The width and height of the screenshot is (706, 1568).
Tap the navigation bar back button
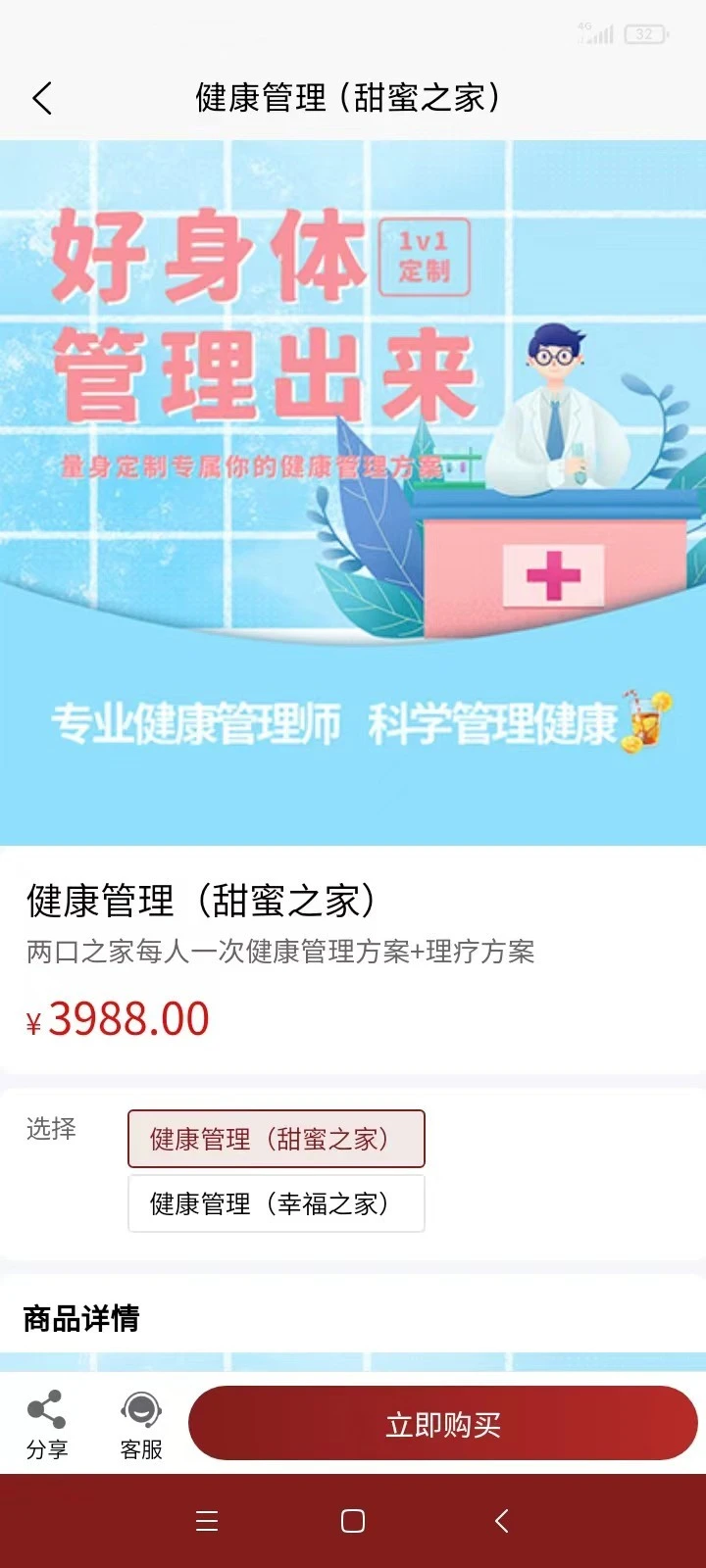[500, 1521]
